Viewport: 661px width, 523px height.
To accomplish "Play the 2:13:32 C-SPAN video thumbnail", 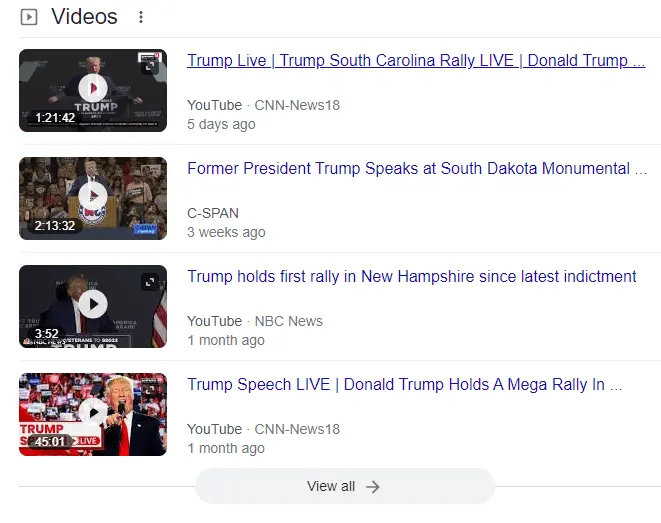I will (93, 197).
